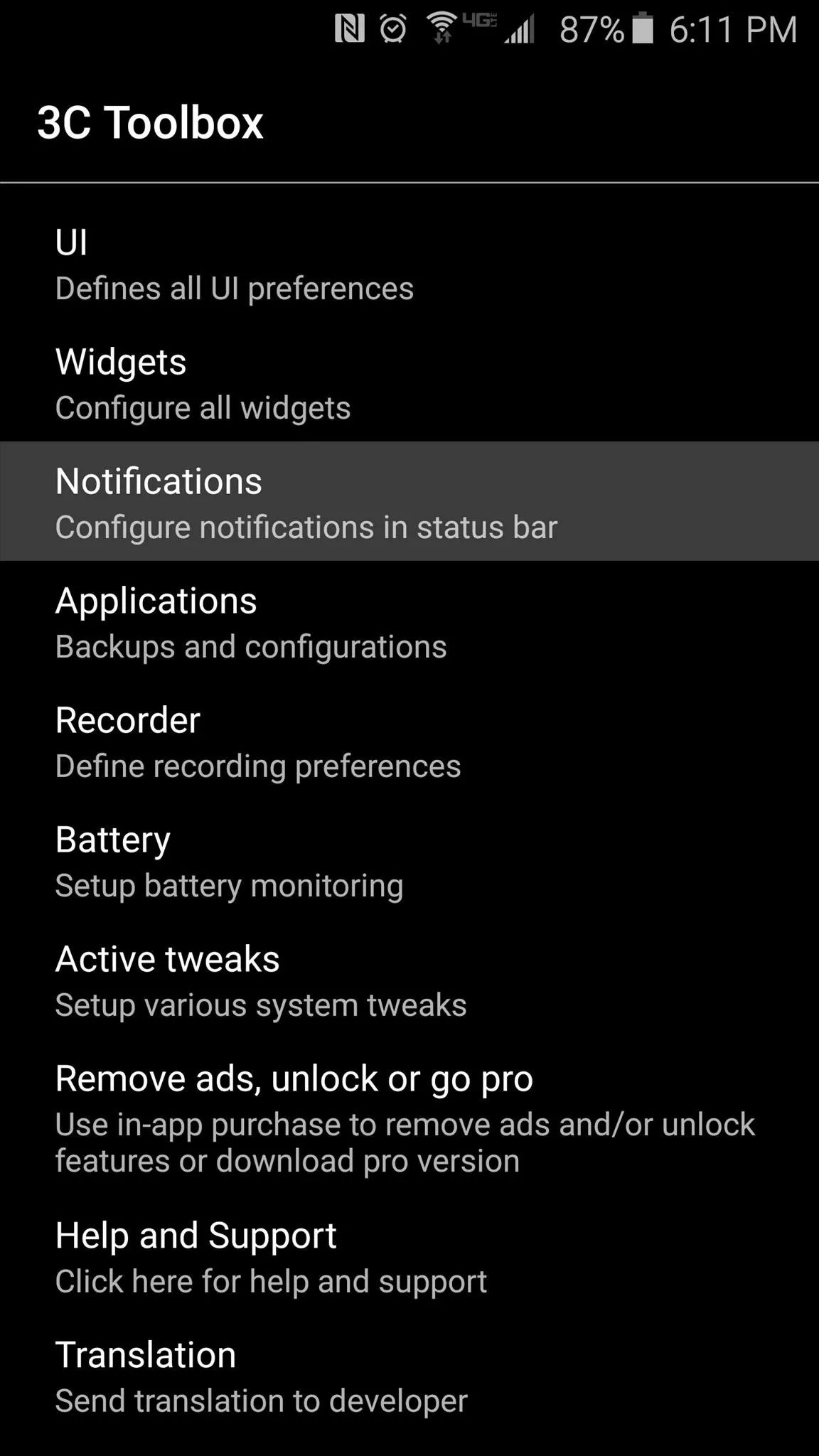This screenshot has height=1456, width=819.
Task: Open Widgets configuration
Action: pyautogui.click(x=409, y=382)
